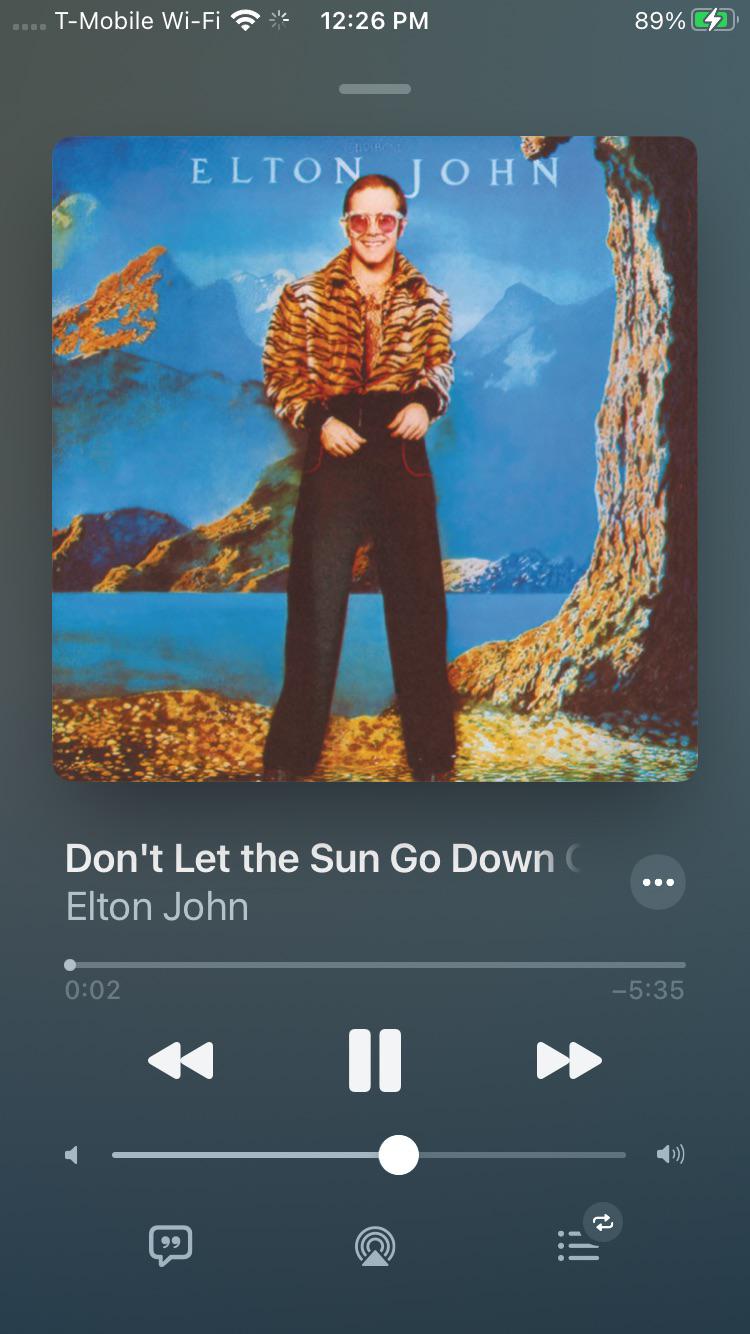Skip to the next track
Screen dimensions: 750x1334
point(568,1060)
